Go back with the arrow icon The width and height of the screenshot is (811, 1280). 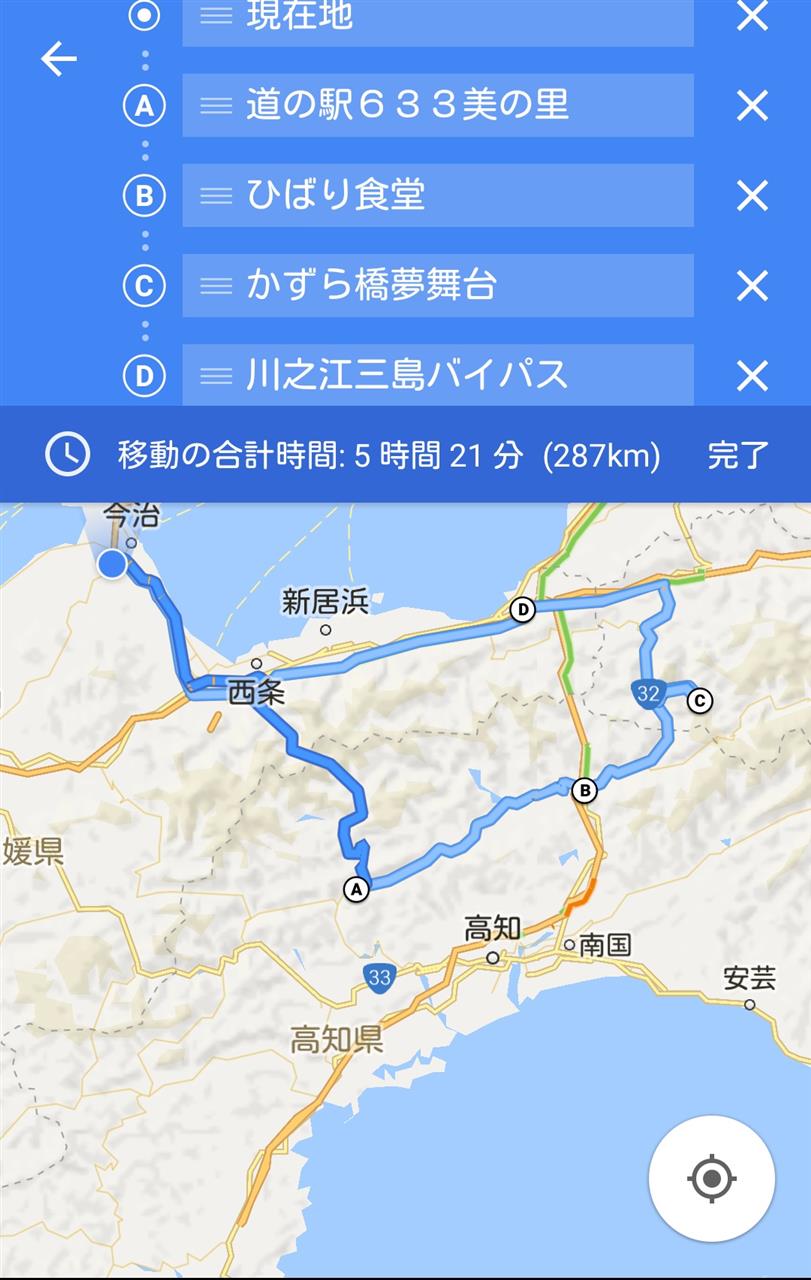click(58, 60)
